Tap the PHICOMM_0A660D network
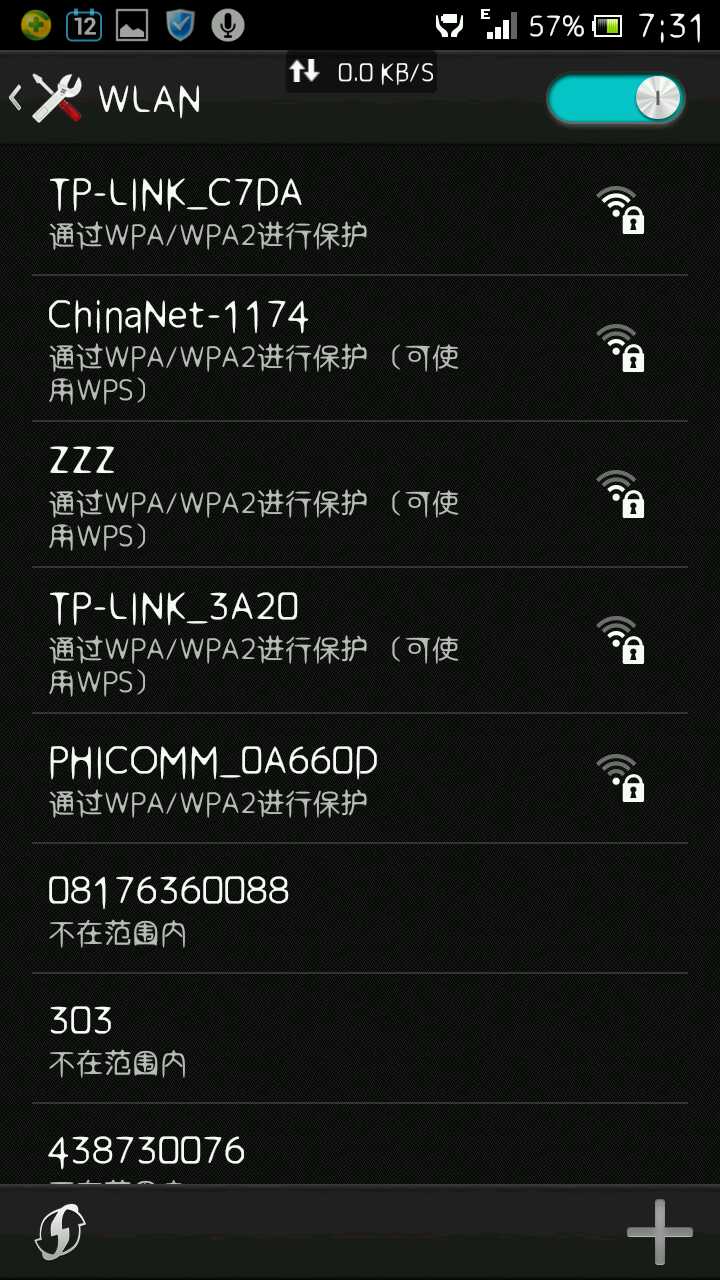 (360, 779)
